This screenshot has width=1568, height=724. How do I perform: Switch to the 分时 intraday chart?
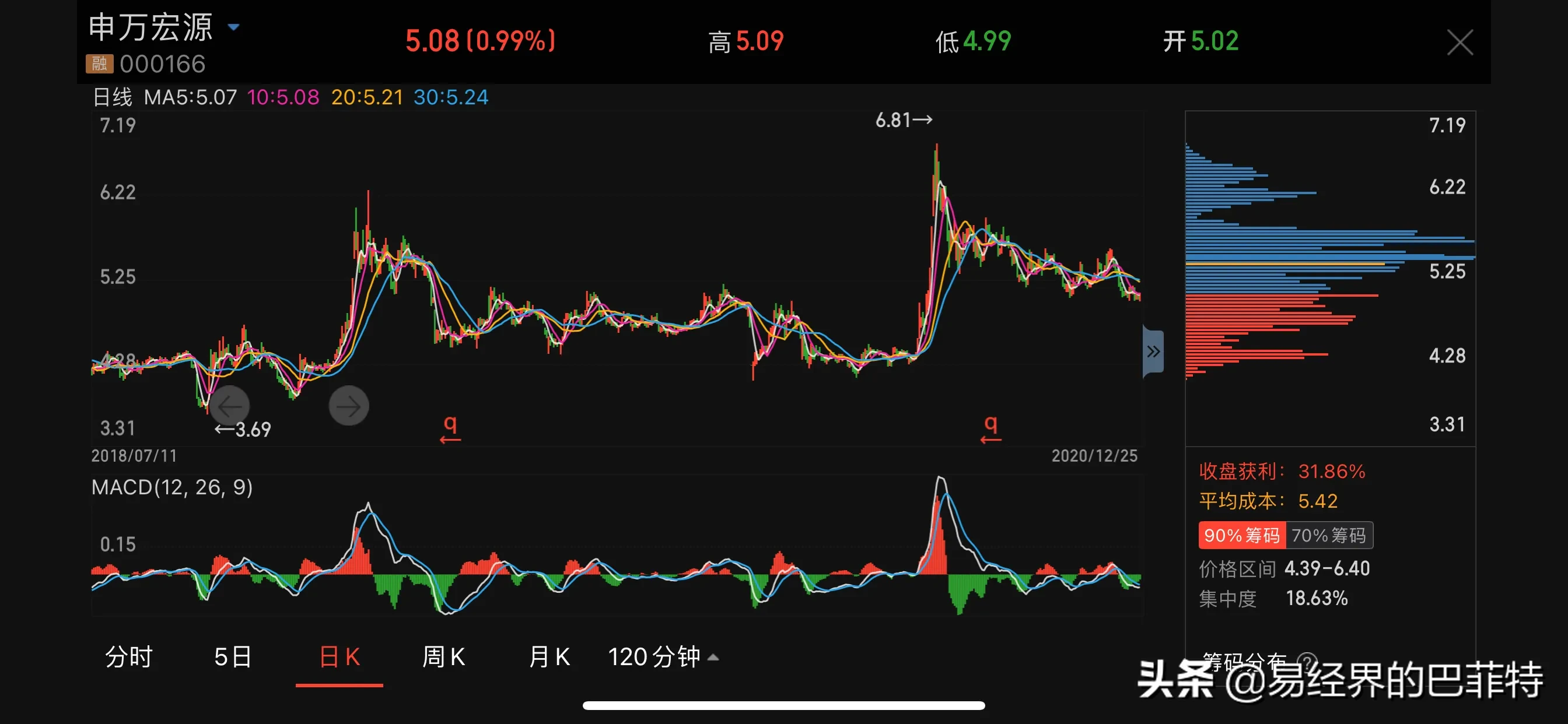[128, 657]
